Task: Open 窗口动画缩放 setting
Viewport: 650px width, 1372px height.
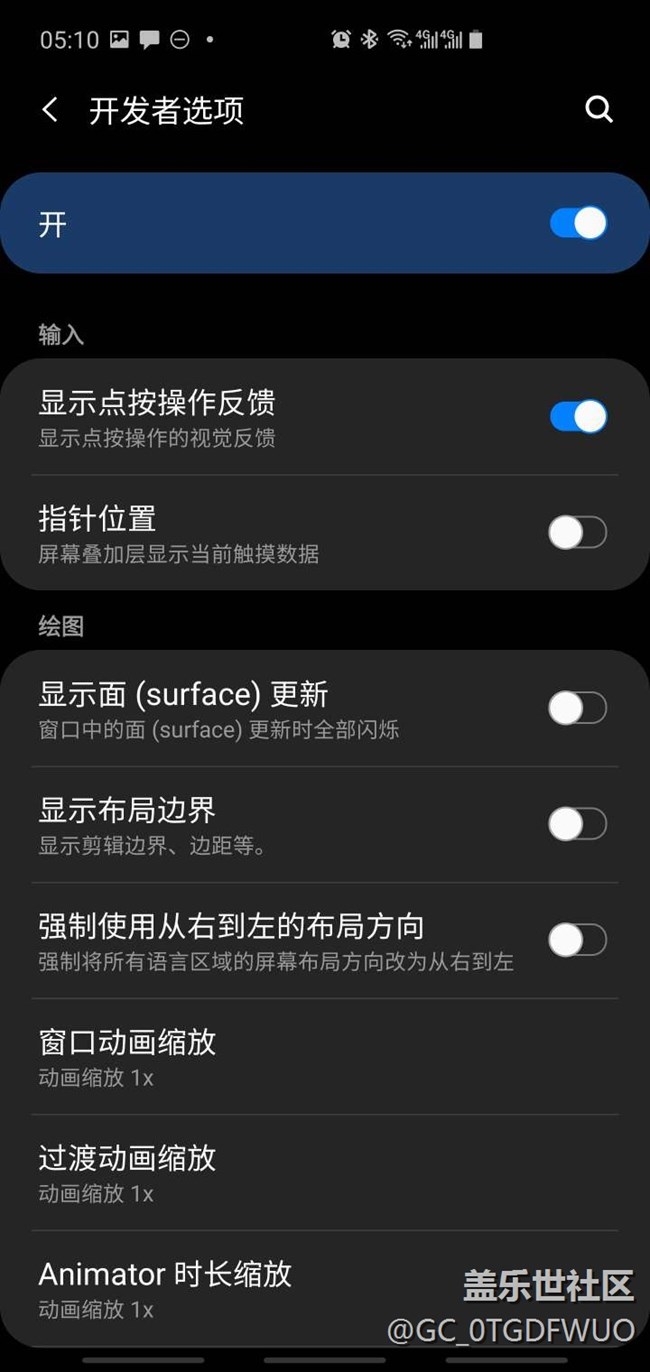Action: [x=325, y=1057]
